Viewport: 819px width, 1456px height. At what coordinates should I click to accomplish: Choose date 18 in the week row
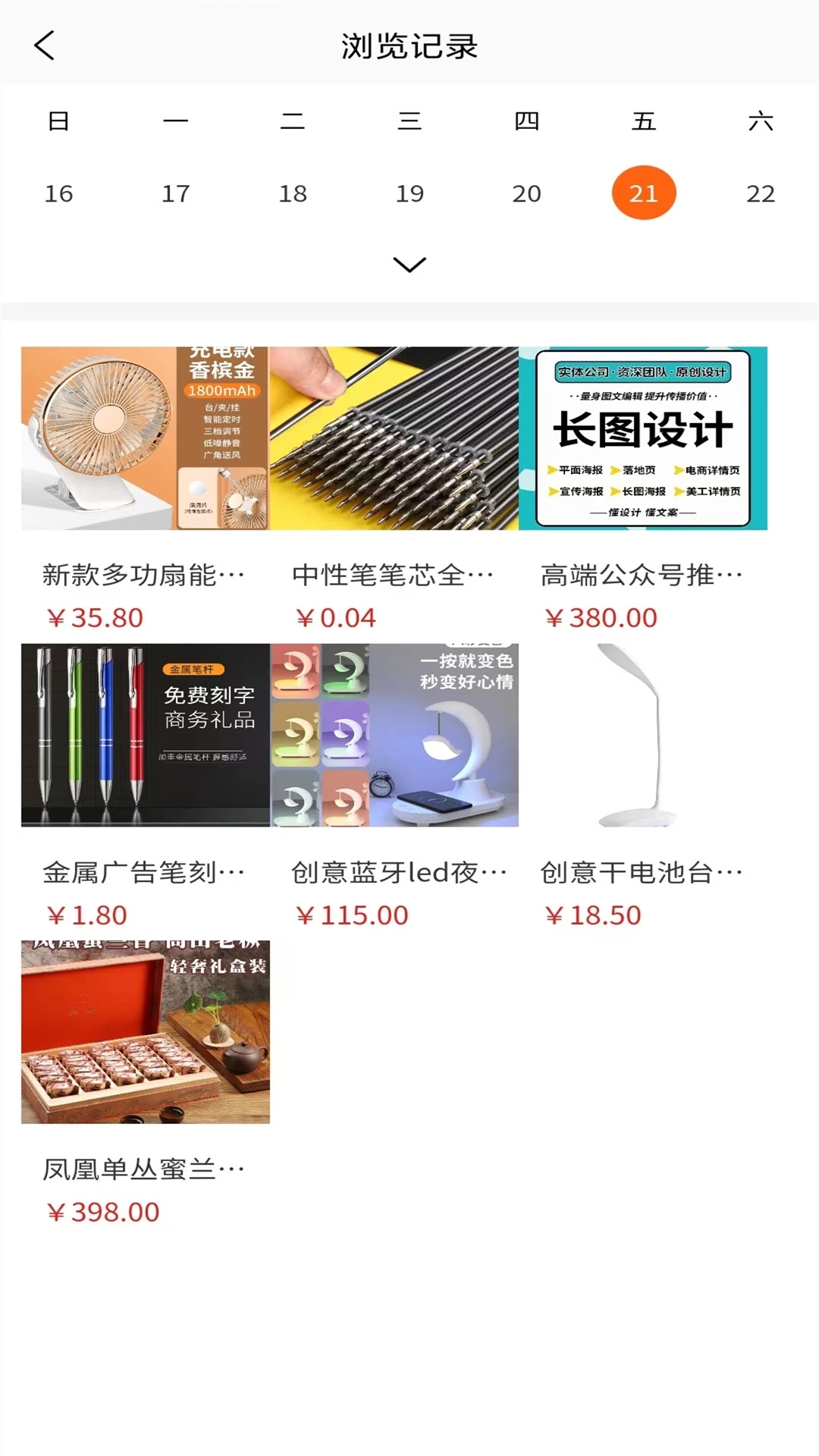tap(293, 193)
